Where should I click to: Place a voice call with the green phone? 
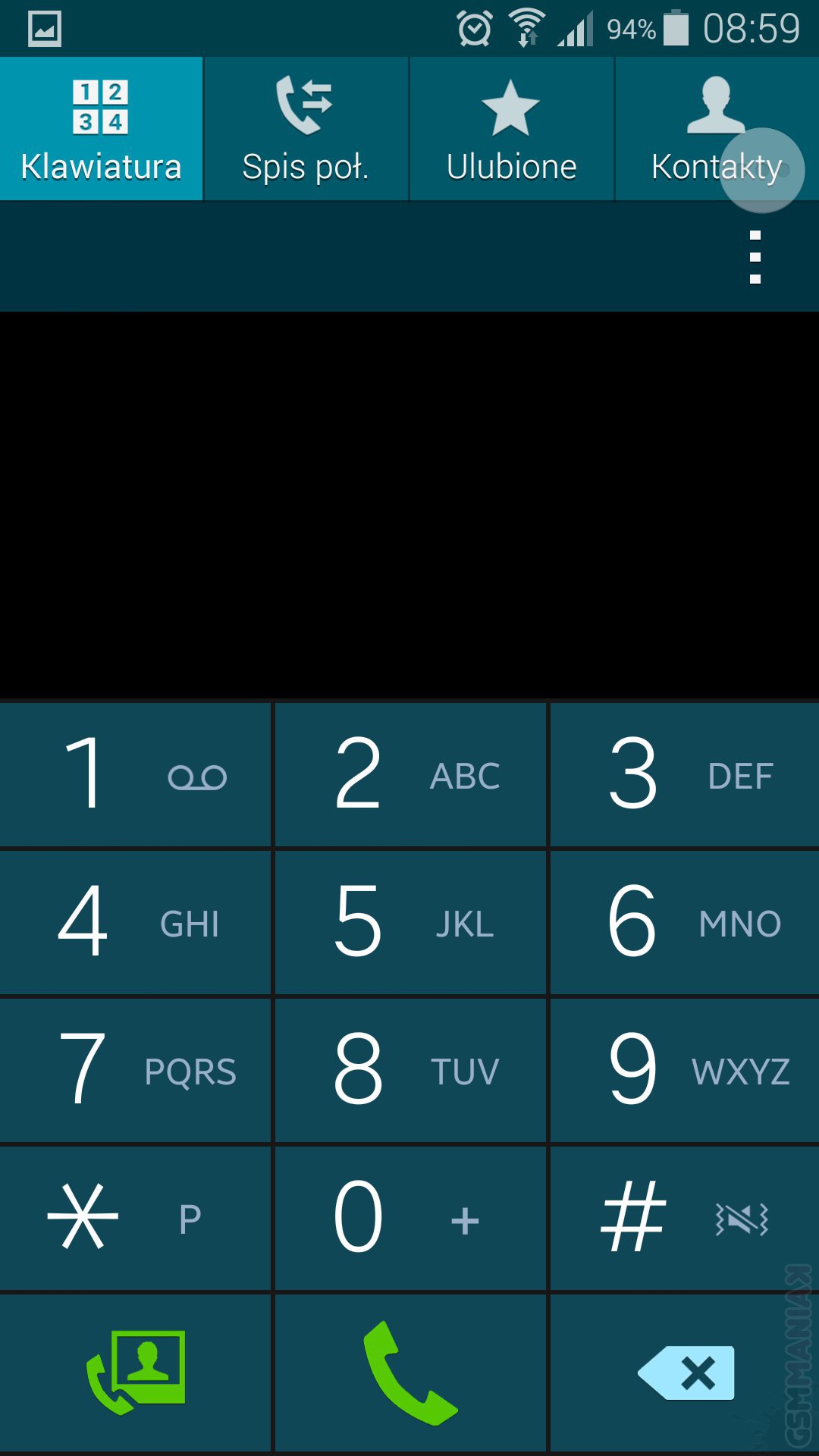pyautogui.click(x=409, y=1373)
